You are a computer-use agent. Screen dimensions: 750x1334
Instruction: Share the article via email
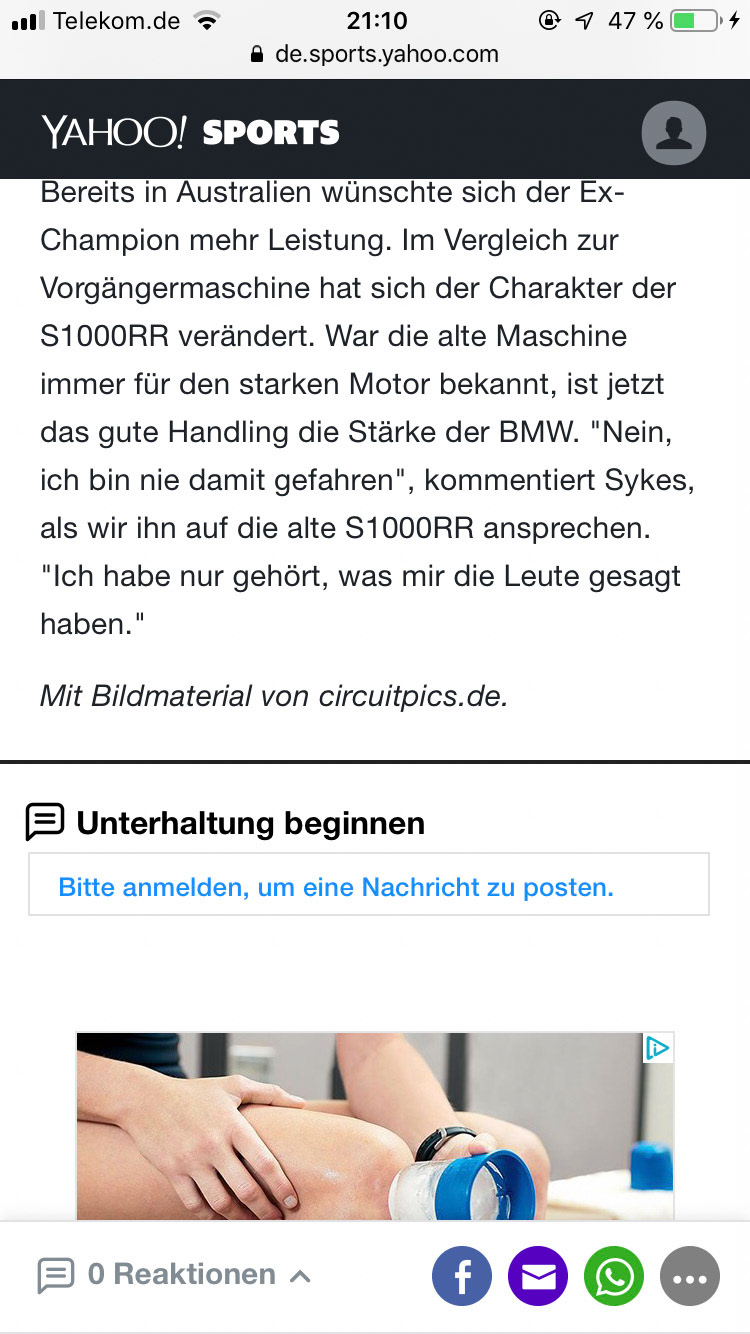point(538,1276)
